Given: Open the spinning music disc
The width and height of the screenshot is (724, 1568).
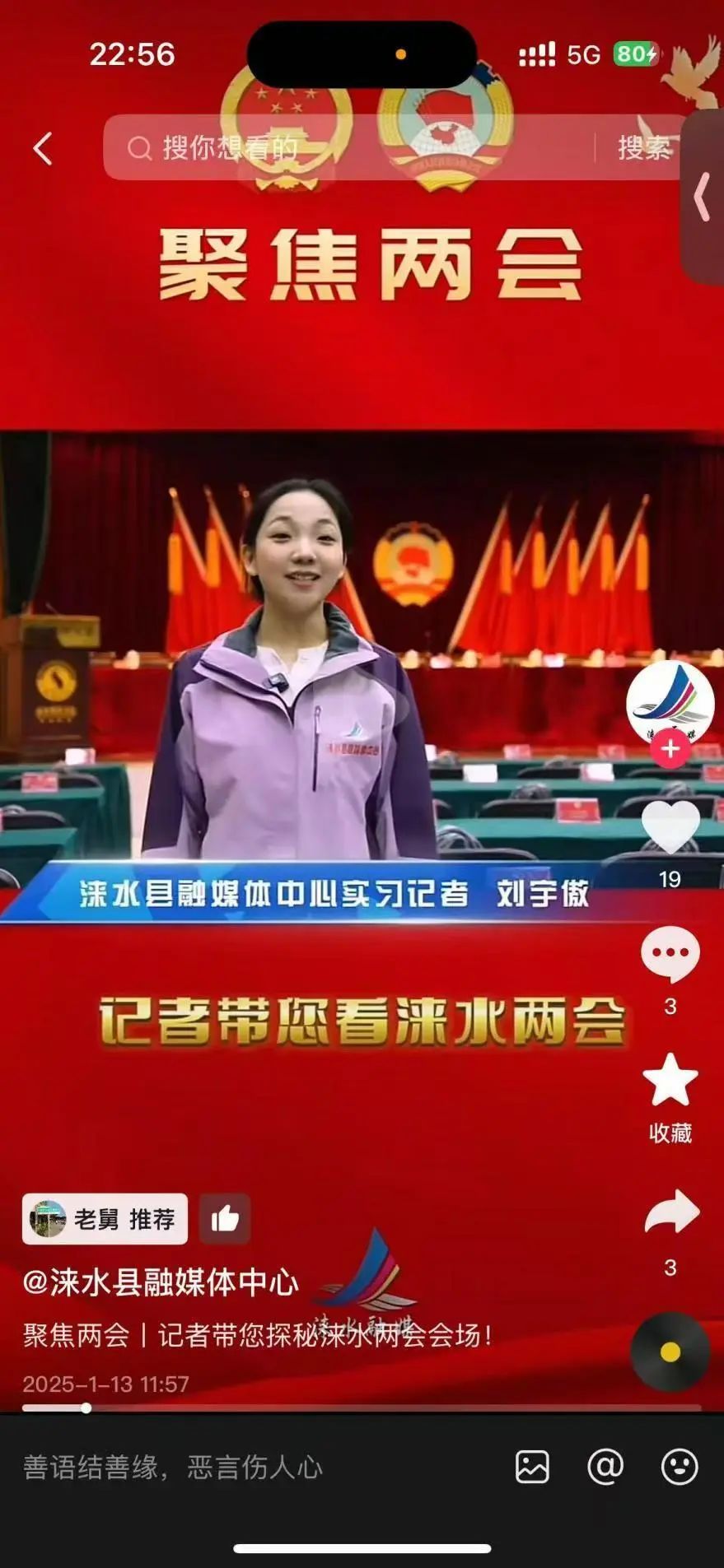Looking at the screenshot, I should (x=670, y=1352).
